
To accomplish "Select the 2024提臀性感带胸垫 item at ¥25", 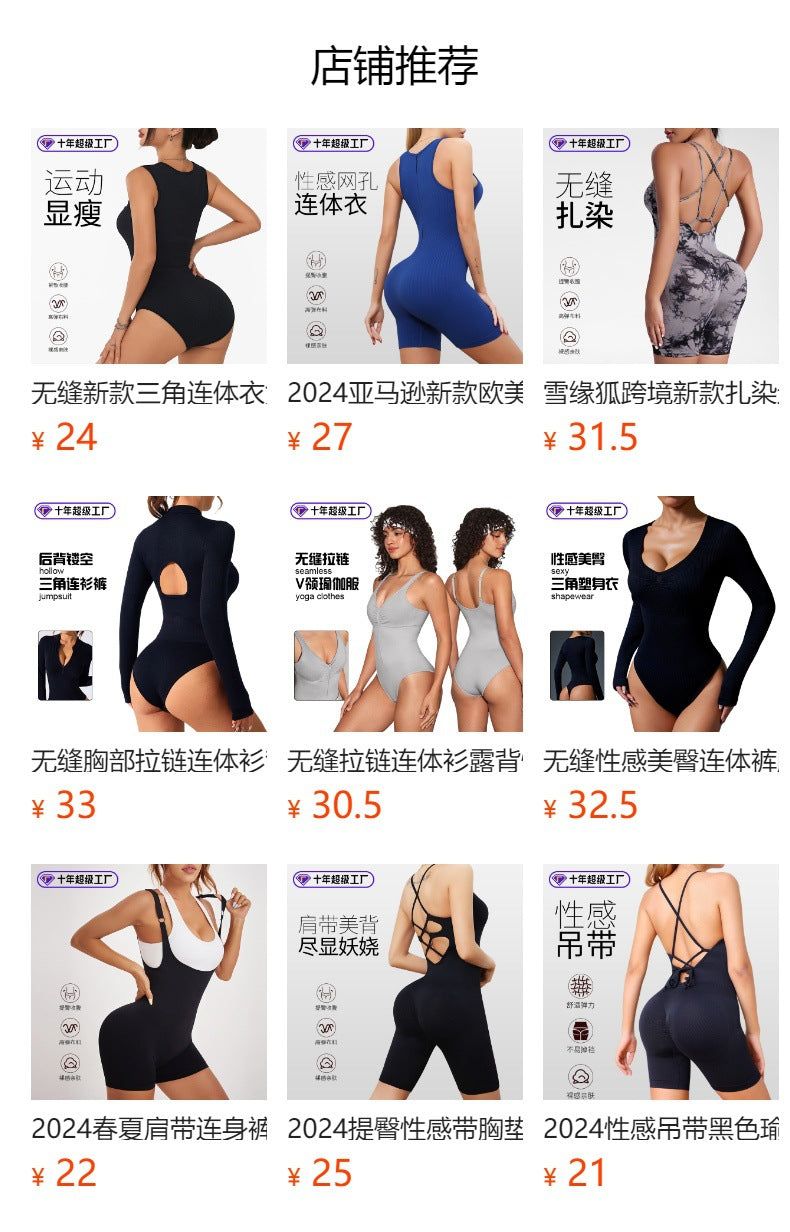I will pos(404,982).
